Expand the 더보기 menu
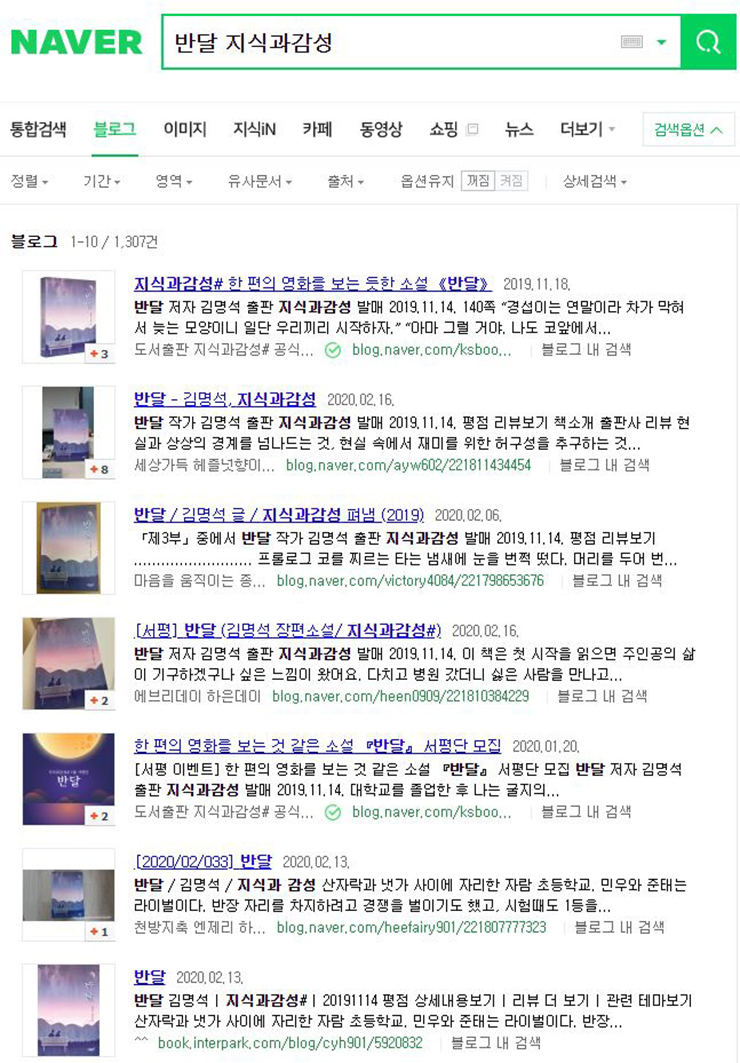The width and height of the screenshot is (740, 1063). [587, 129]
